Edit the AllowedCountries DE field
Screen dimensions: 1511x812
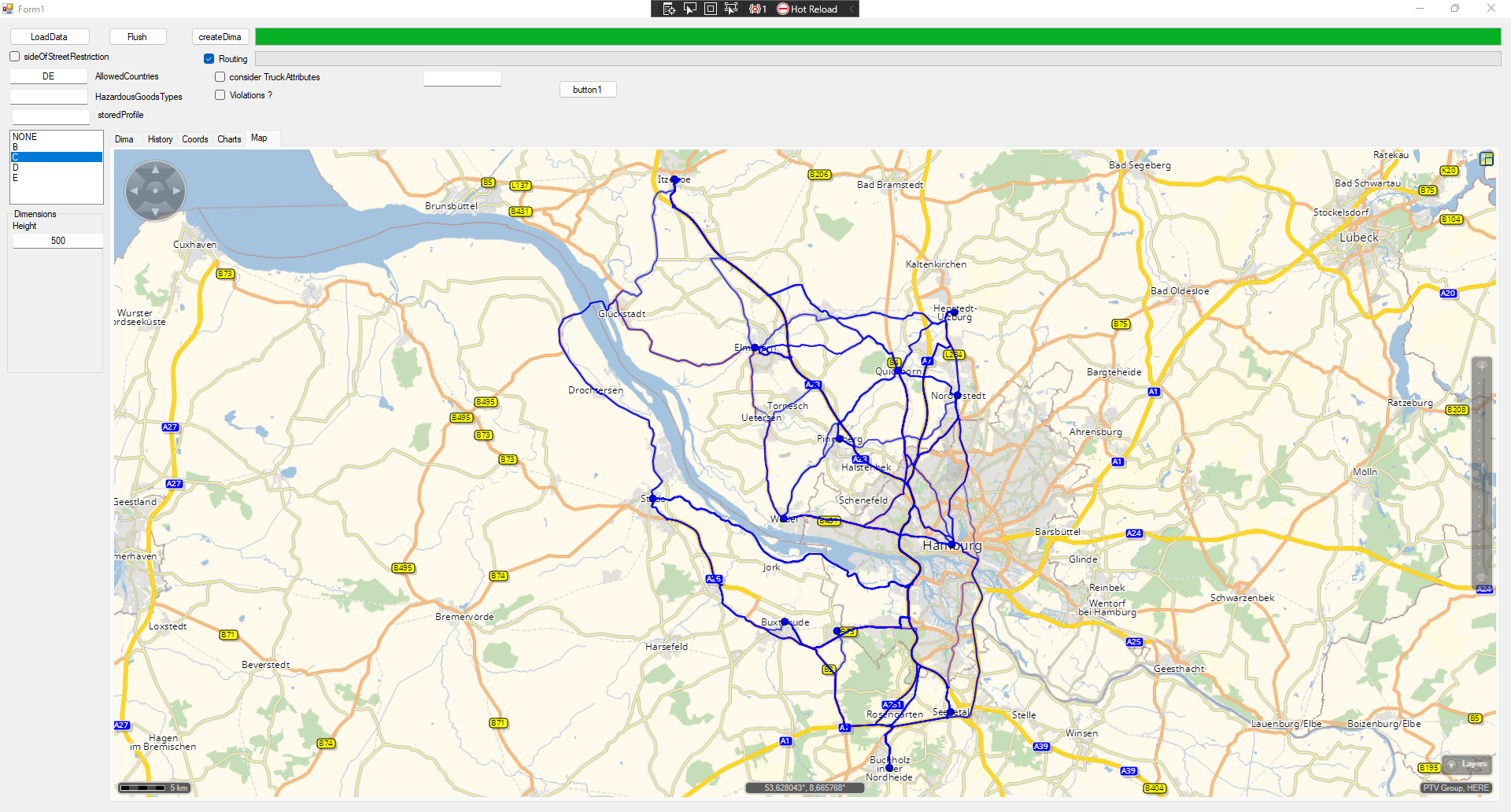click(x=49, y=76)
